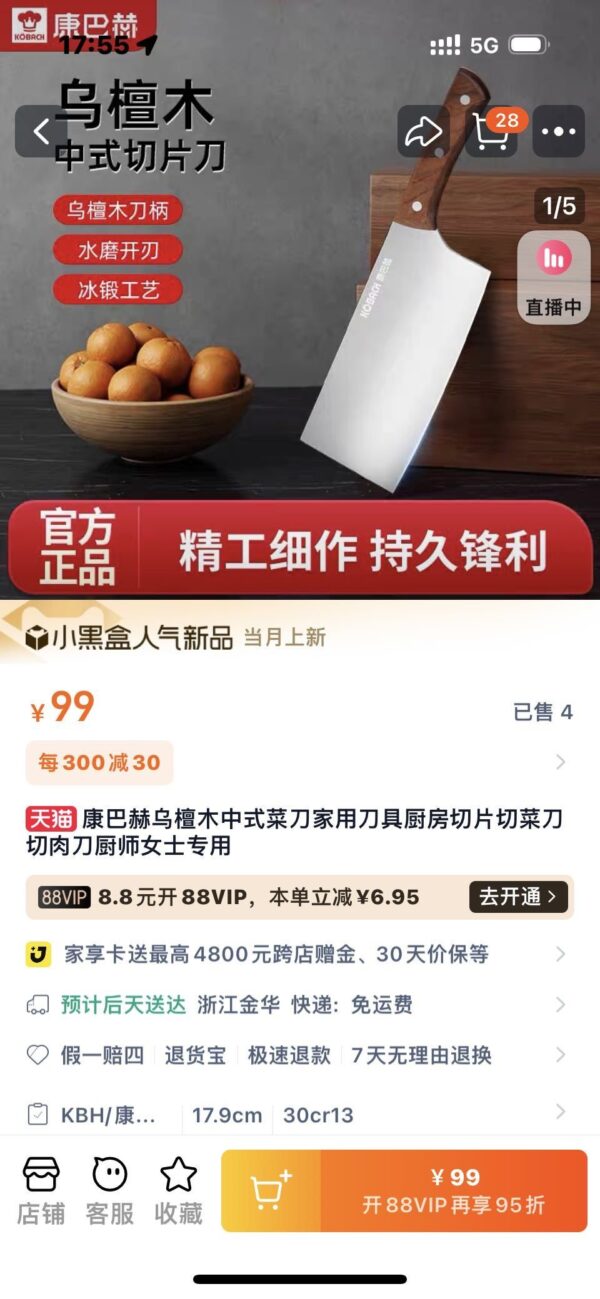Open delivery info for 浙江金华 shipping
Viewport: 600px width, 1299px height.
[300, 1004]
